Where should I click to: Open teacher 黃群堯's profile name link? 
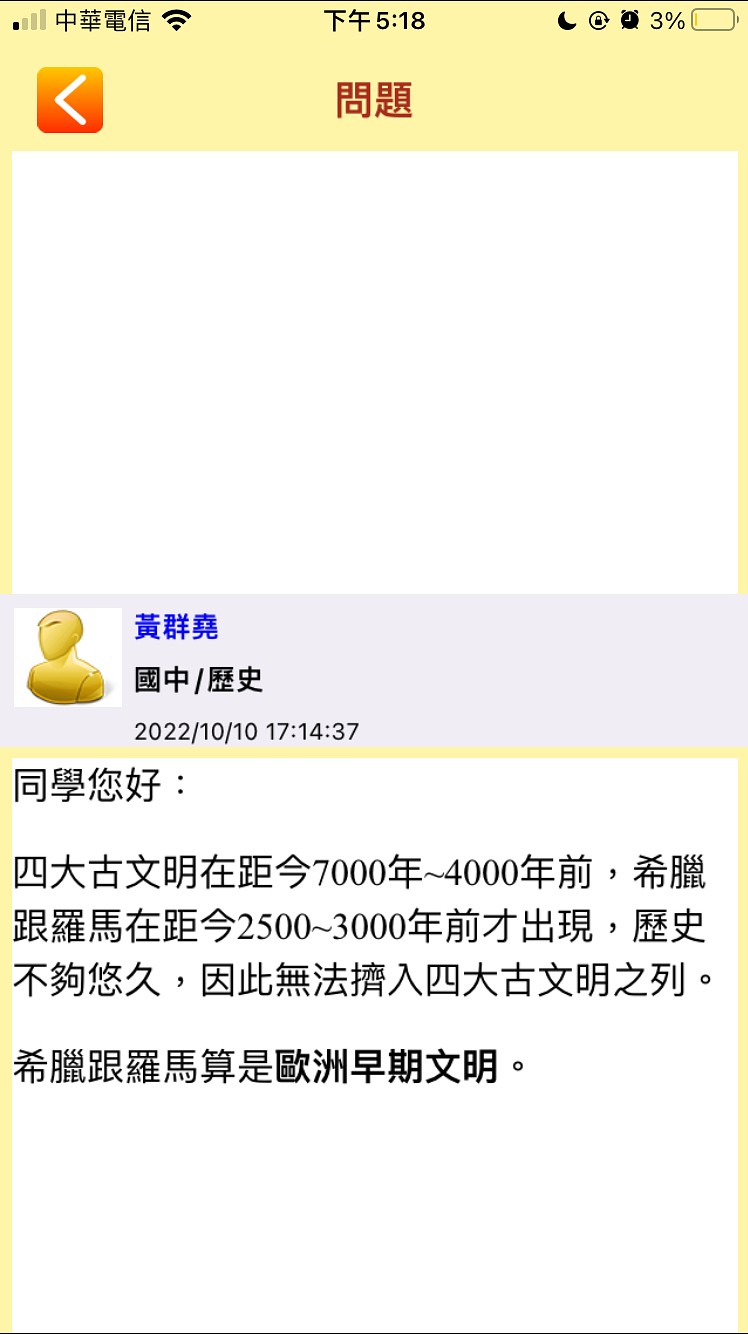point(176,627)
